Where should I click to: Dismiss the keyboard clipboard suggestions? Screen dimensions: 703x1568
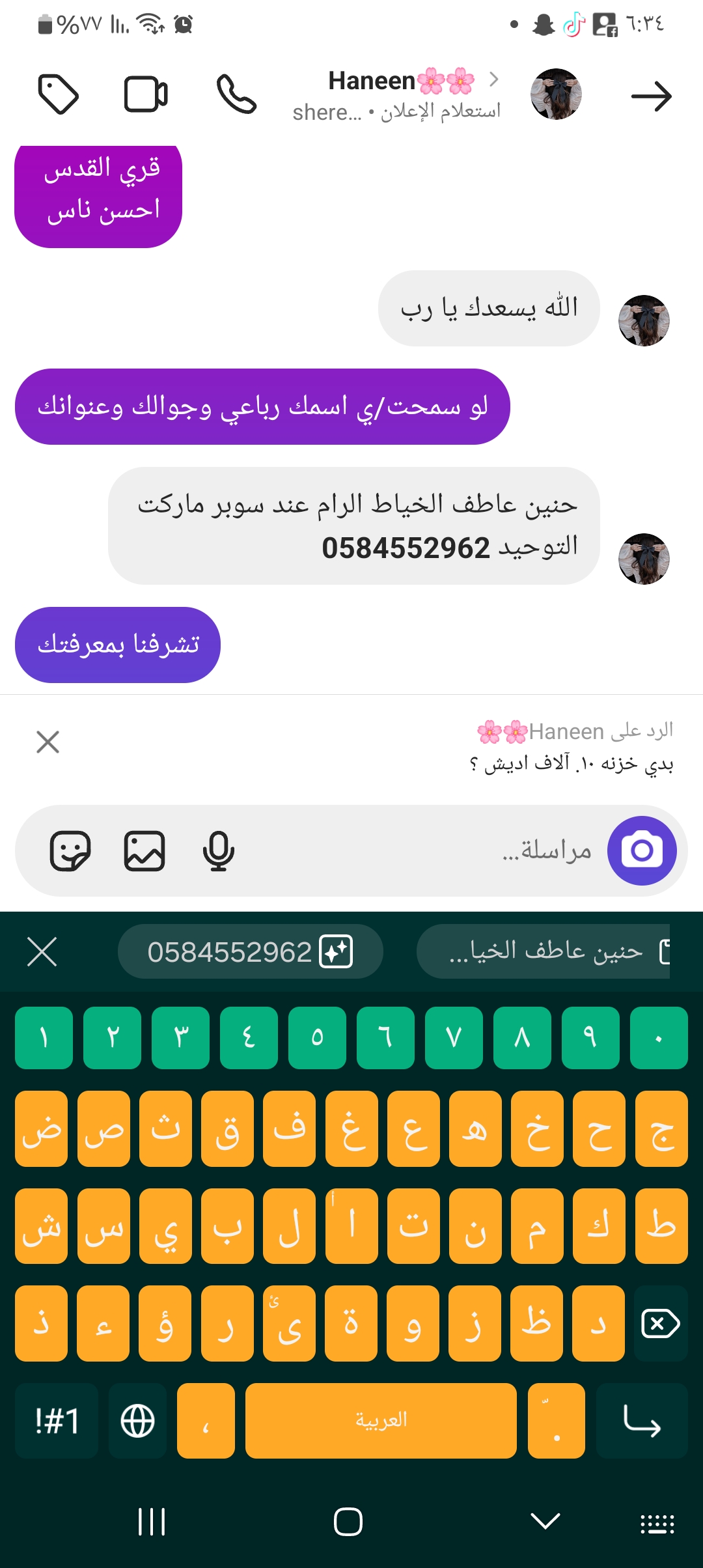coord(42,952)
